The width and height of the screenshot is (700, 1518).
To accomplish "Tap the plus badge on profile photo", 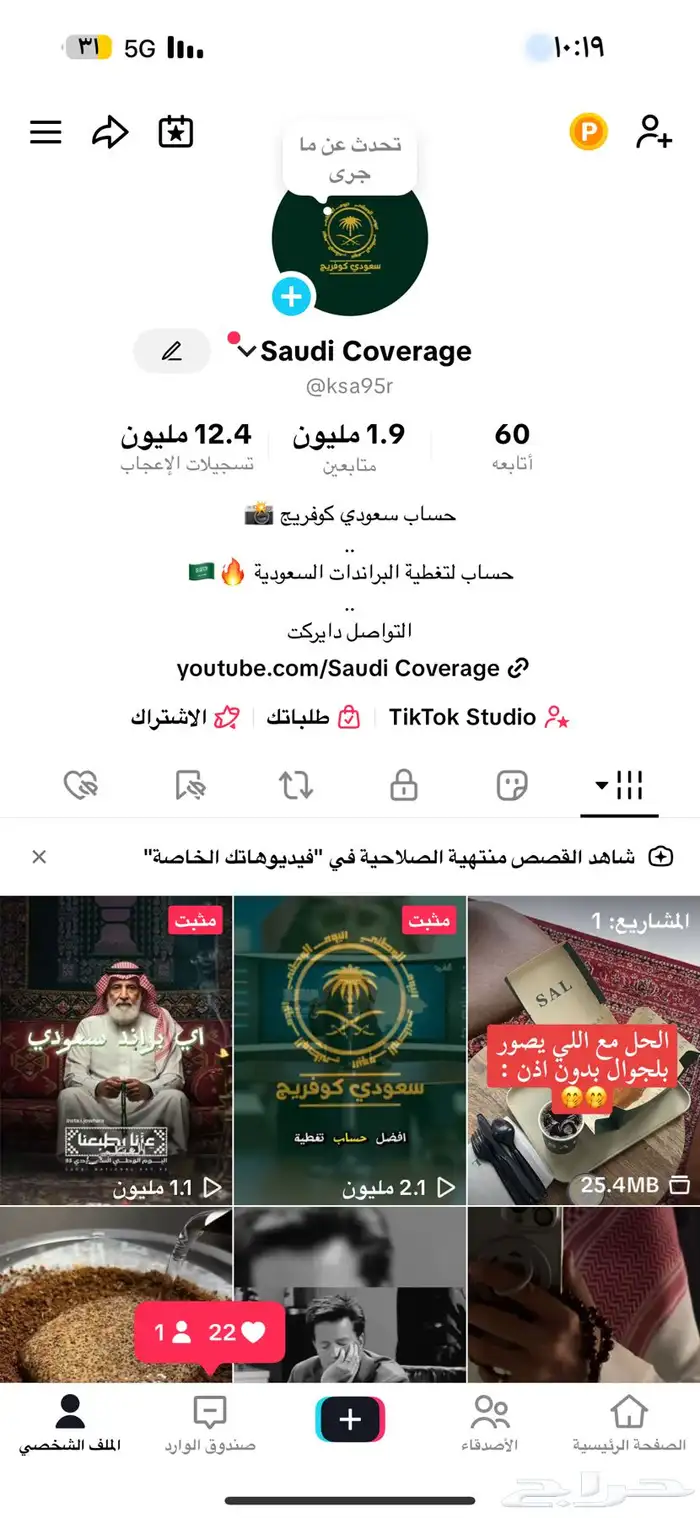I will point(292,296).
